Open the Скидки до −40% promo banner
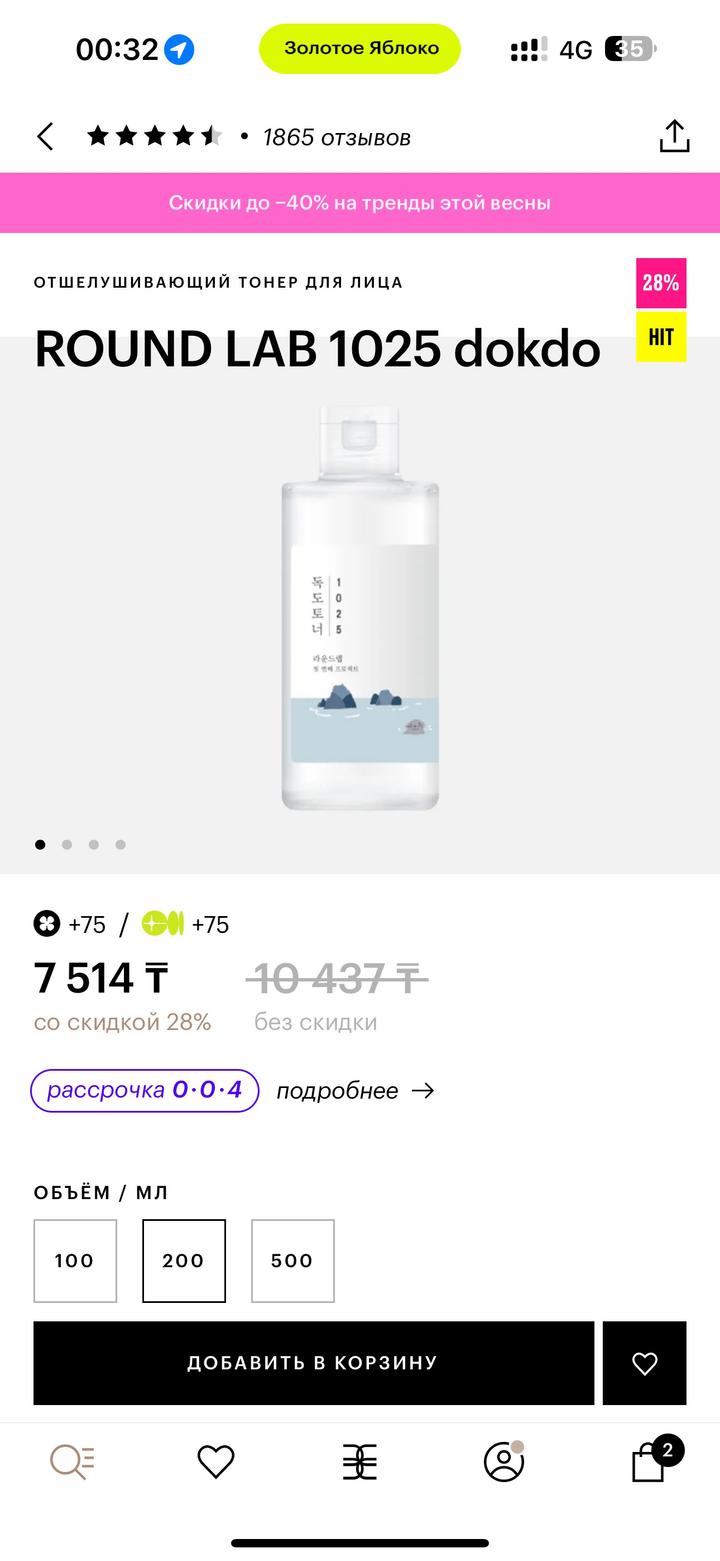 (x=360, y=203)
